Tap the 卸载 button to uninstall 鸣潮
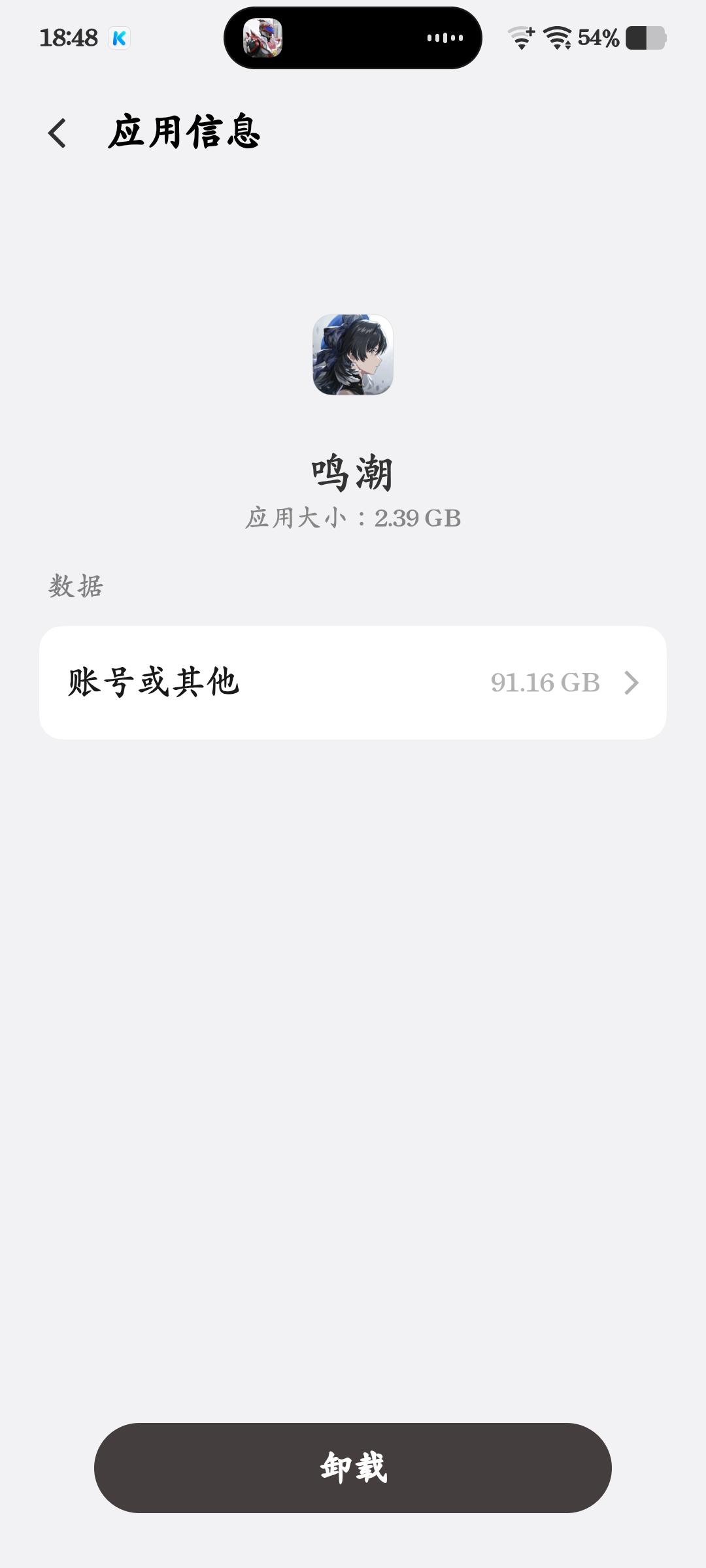 (353, 1468)
